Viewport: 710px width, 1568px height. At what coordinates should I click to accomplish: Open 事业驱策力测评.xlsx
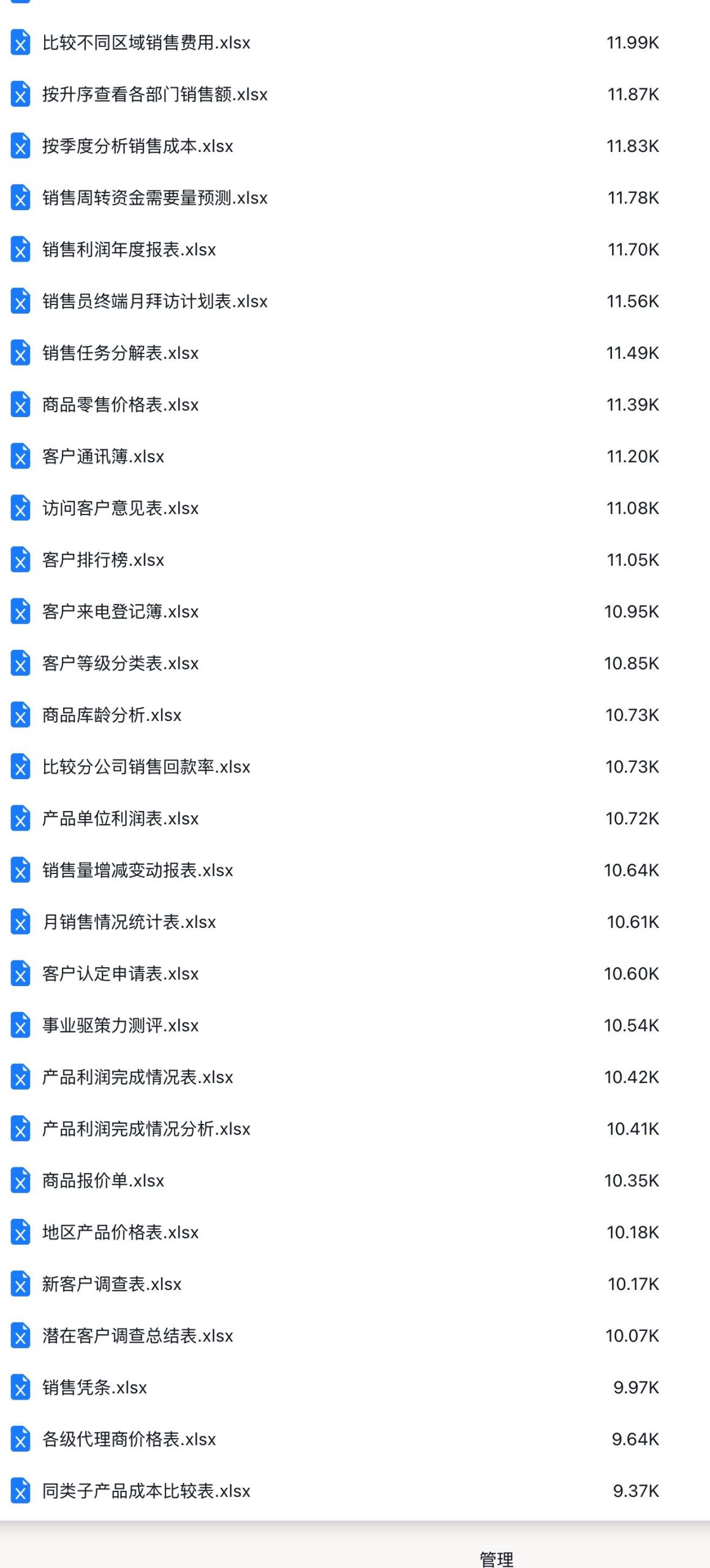pos(121,1025)
